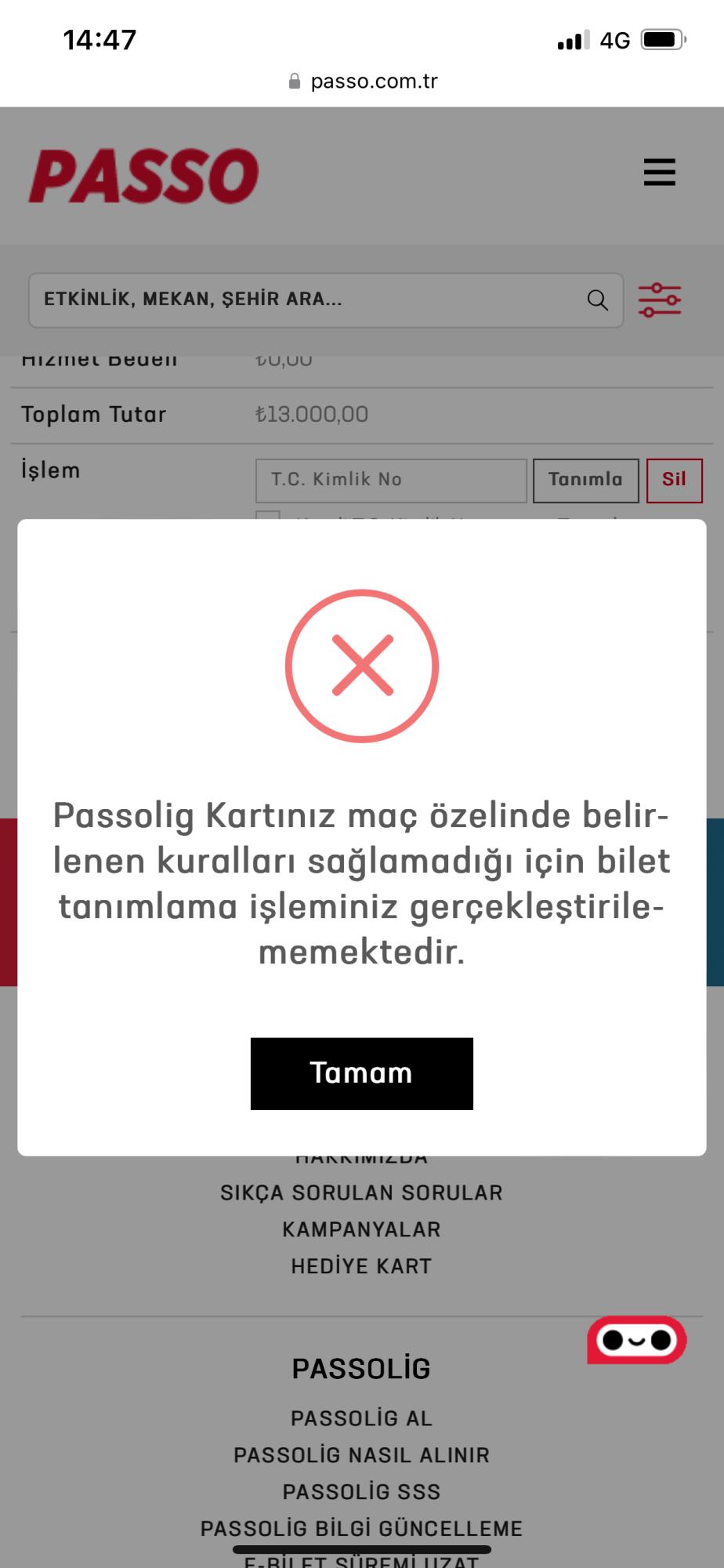Open Hediye Kart link

click(x=361, y=1266)
